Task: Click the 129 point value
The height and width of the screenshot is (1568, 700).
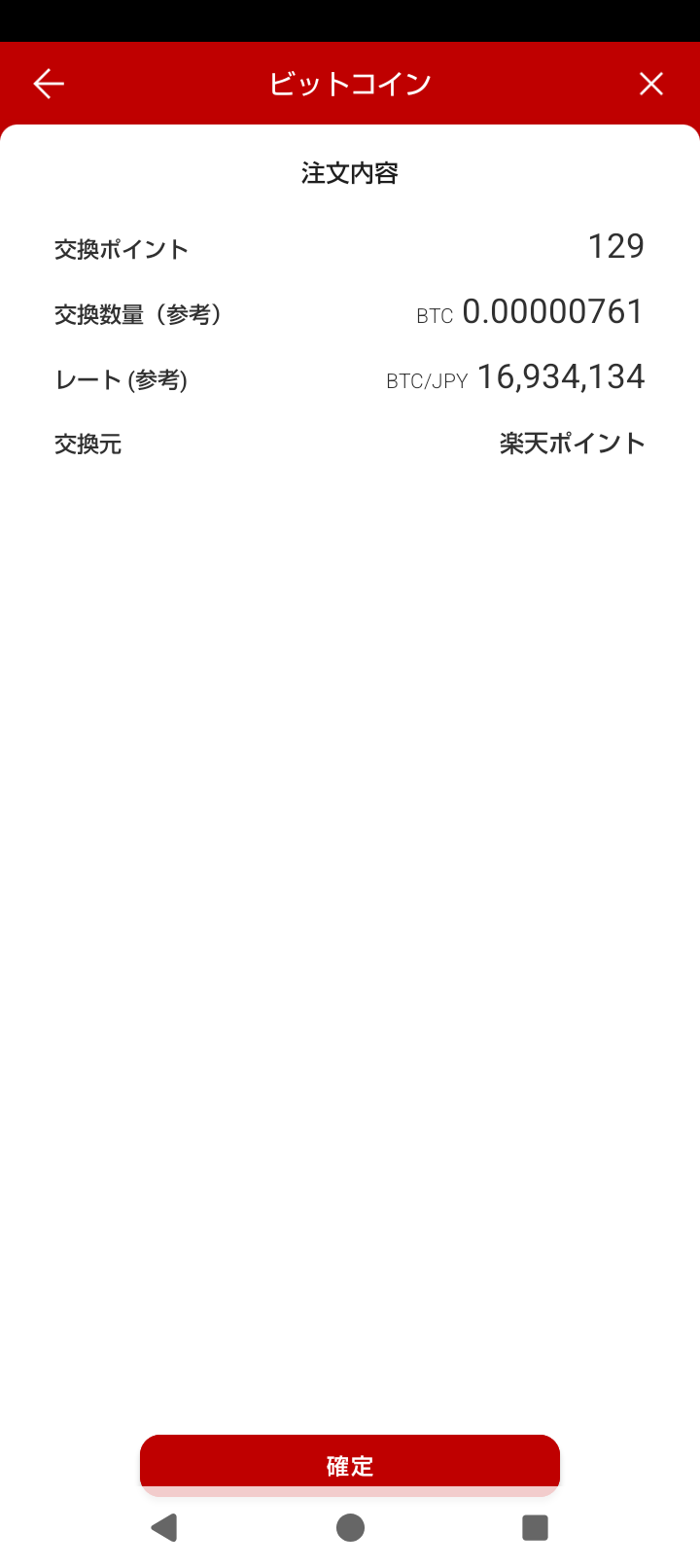Action: click(x=616, y=246)
